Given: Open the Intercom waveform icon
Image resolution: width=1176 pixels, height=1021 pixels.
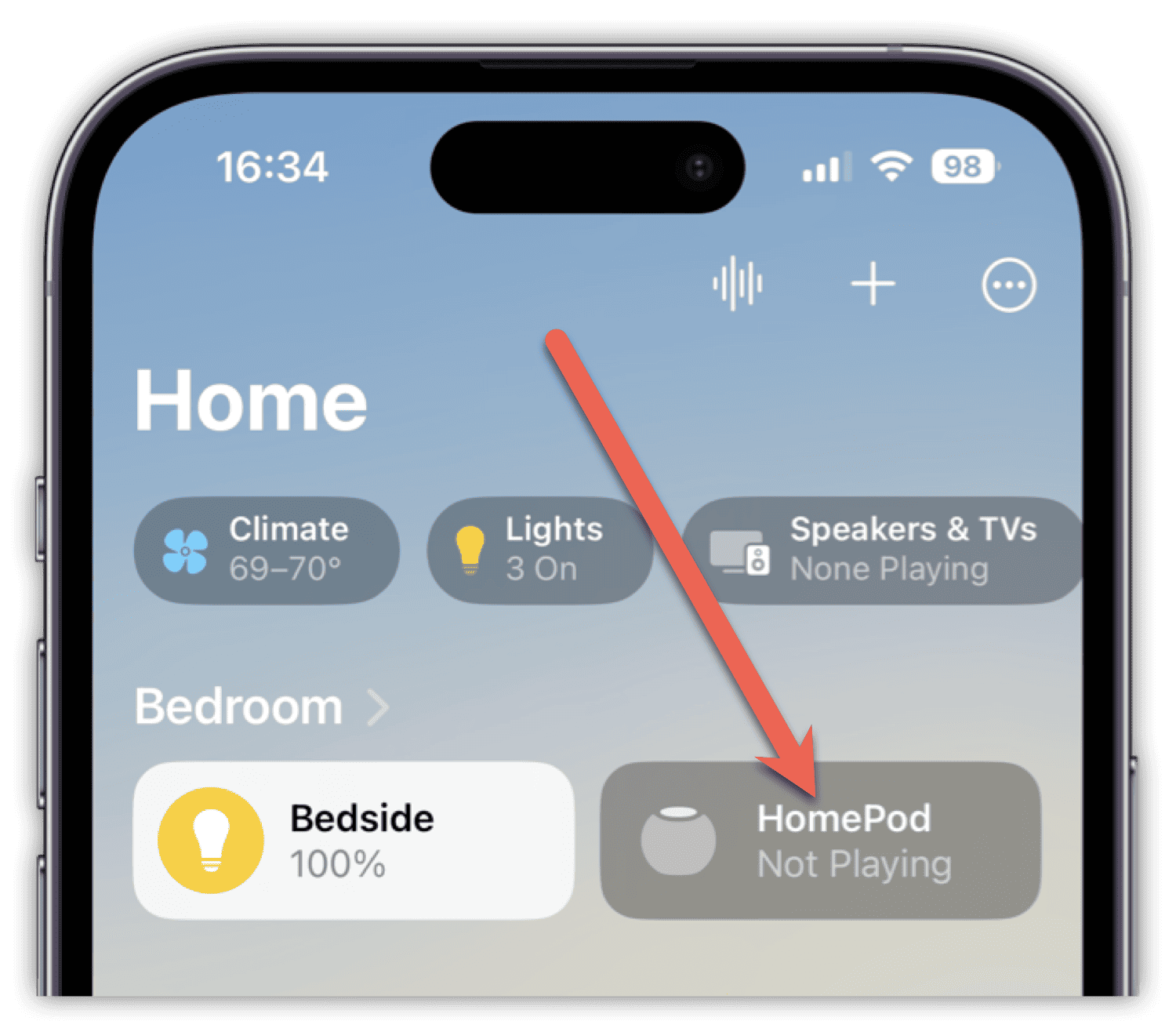Looking at the screenshot, I should [x=737, y=284].
